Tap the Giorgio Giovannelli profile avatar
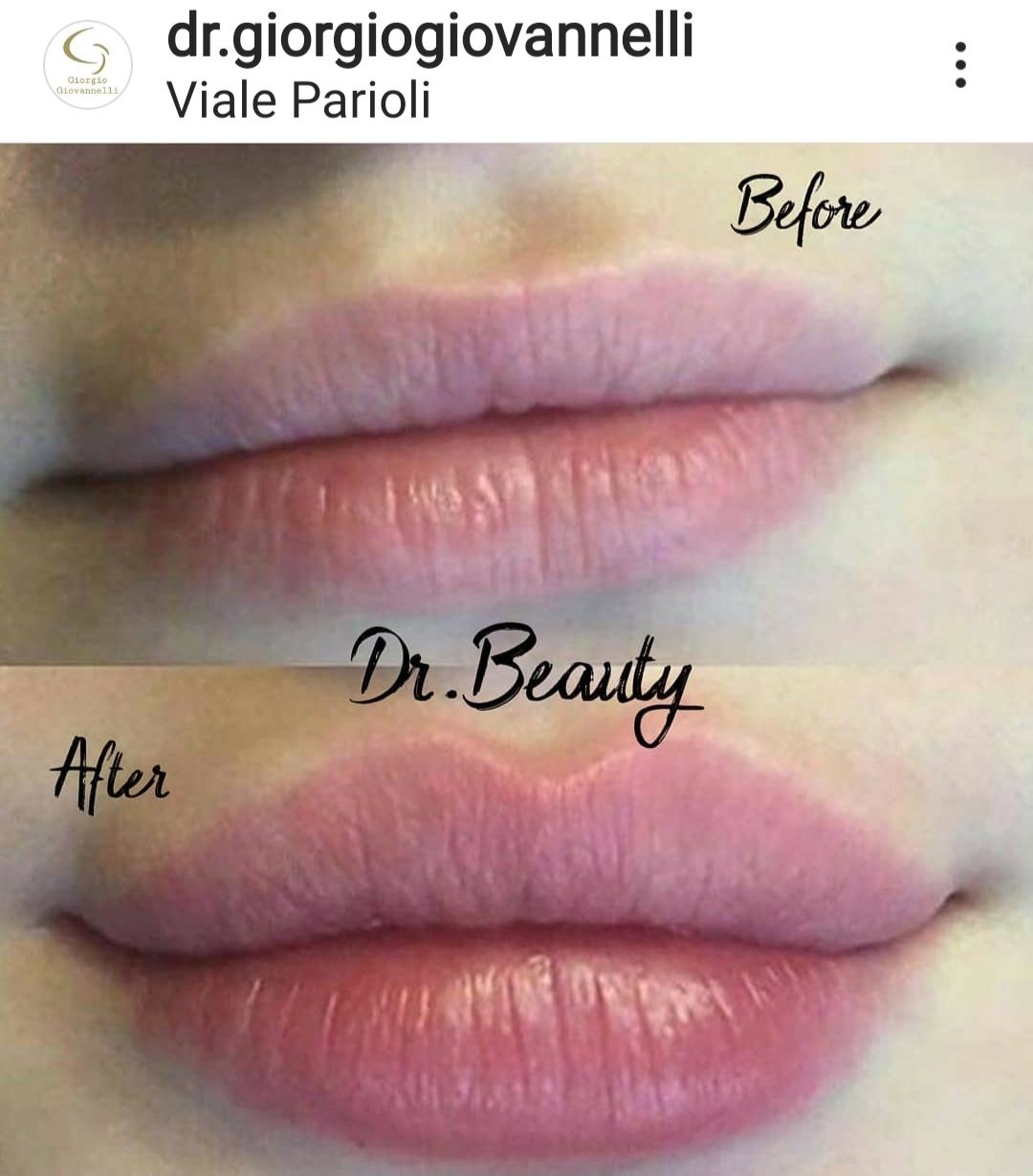The width and height of the screenshot is (1033, 1176). [x=88, y=65]
